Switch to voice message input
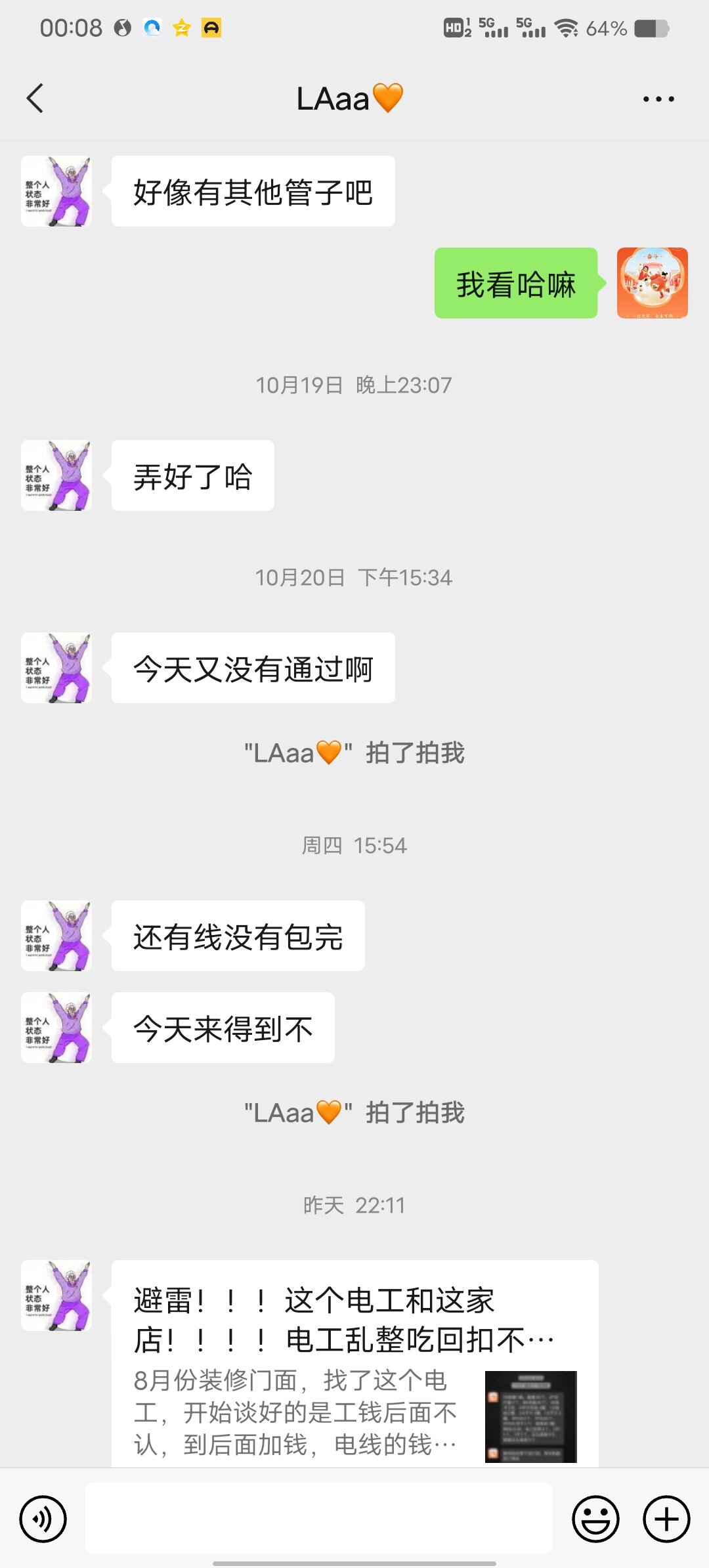This screenshot has height=1568, width=709. [x=43, y=1519]
